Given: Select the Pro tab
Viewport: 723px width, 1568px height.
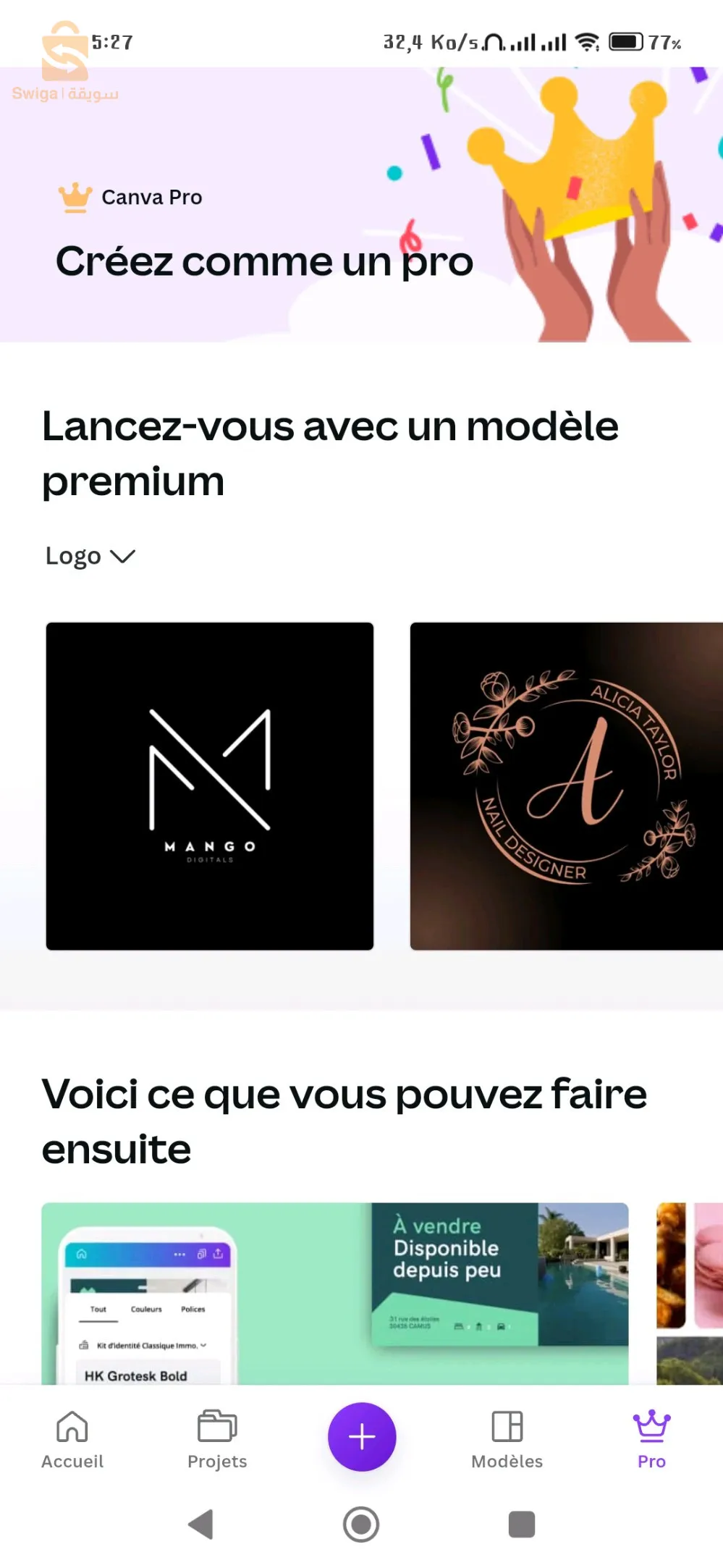Looking at the screenshot, I should tap(651, 1439).
